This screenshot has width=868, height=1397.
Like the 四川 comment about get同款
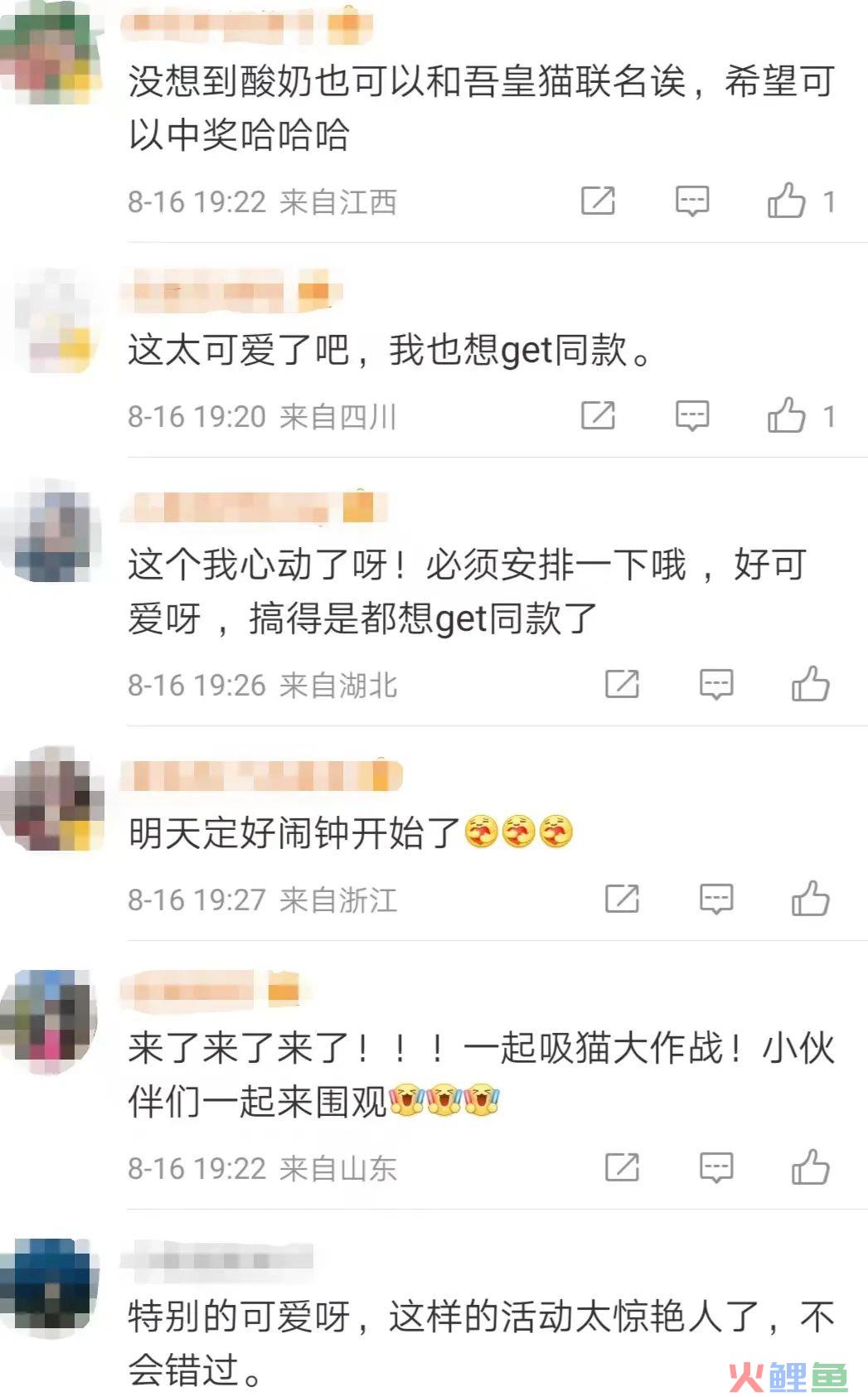pos(787,415)
